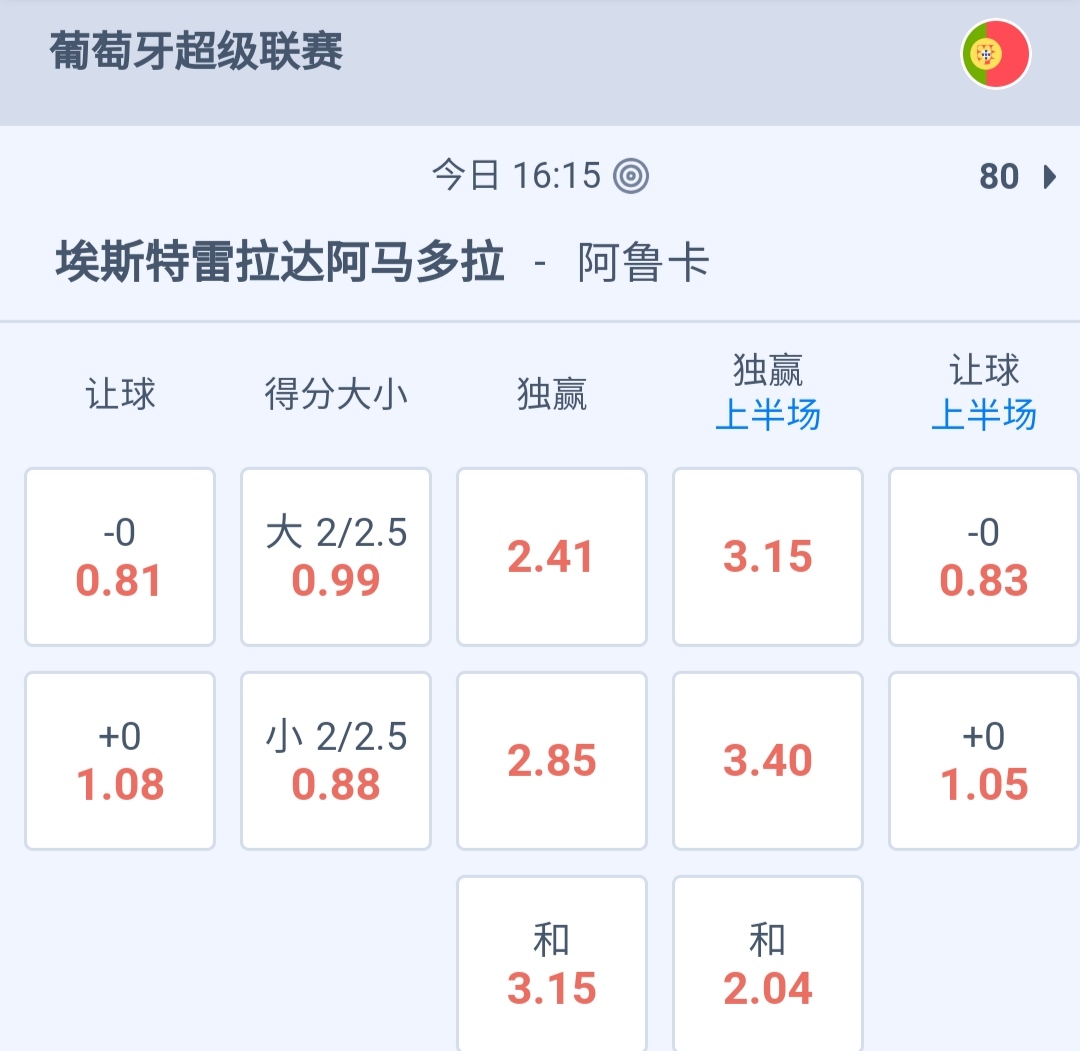Image resolution: width=1080 pixels, height=1051 pixels.
Task: Choose full-time draw 和 at 3.15
Action: coord(552,963)
